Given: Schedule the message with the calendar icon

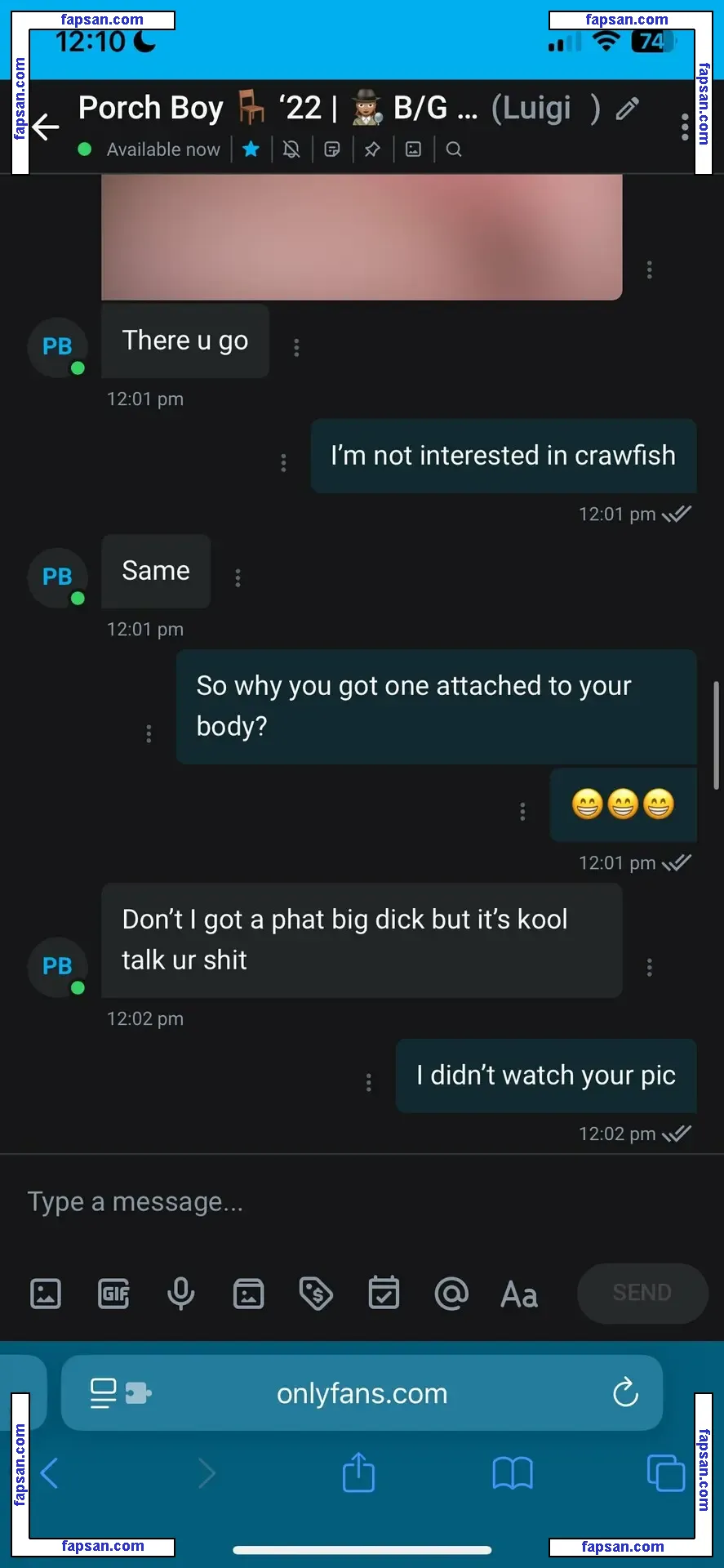Looking at the screenshot, I should (x=384, y=1294).
